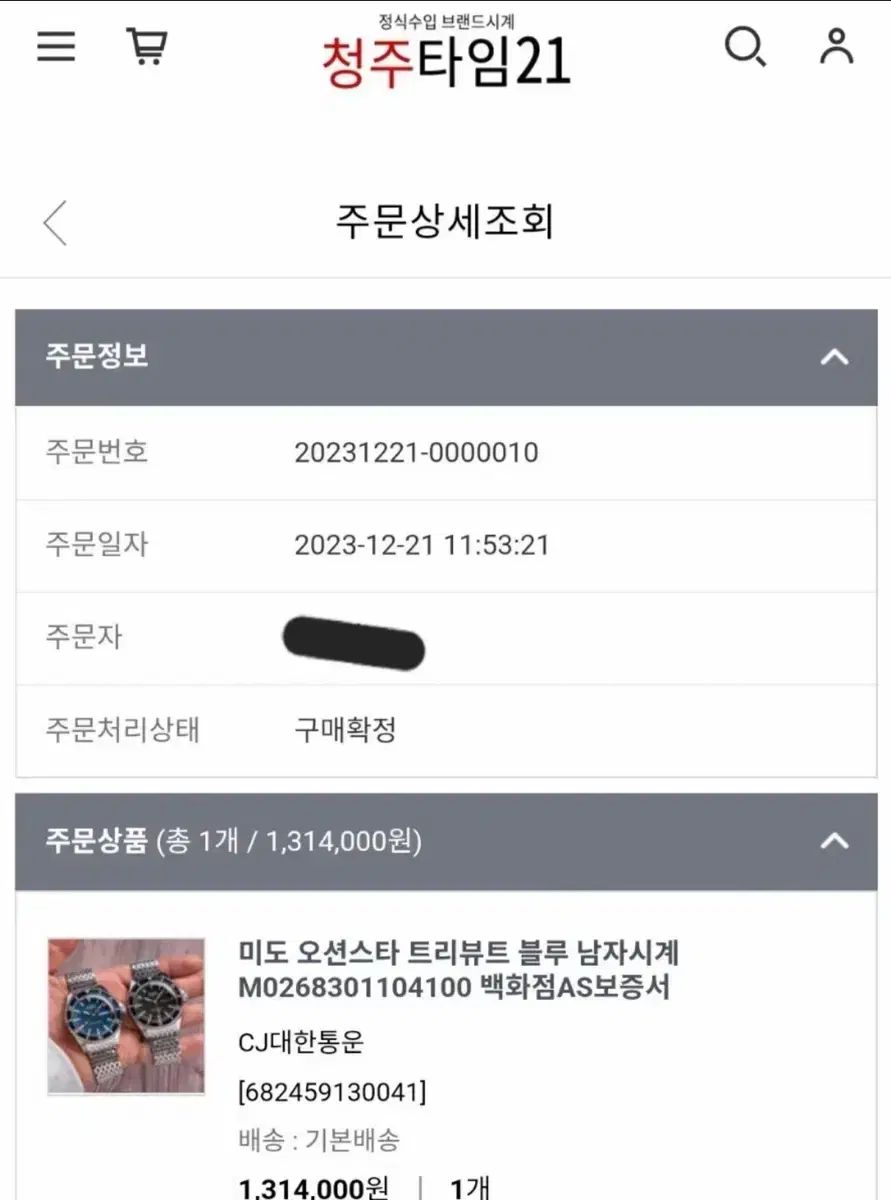This screenshot has height=1200, width=891.
Task: Collapse the 주문정보 section
Action: tap(834, 357)
